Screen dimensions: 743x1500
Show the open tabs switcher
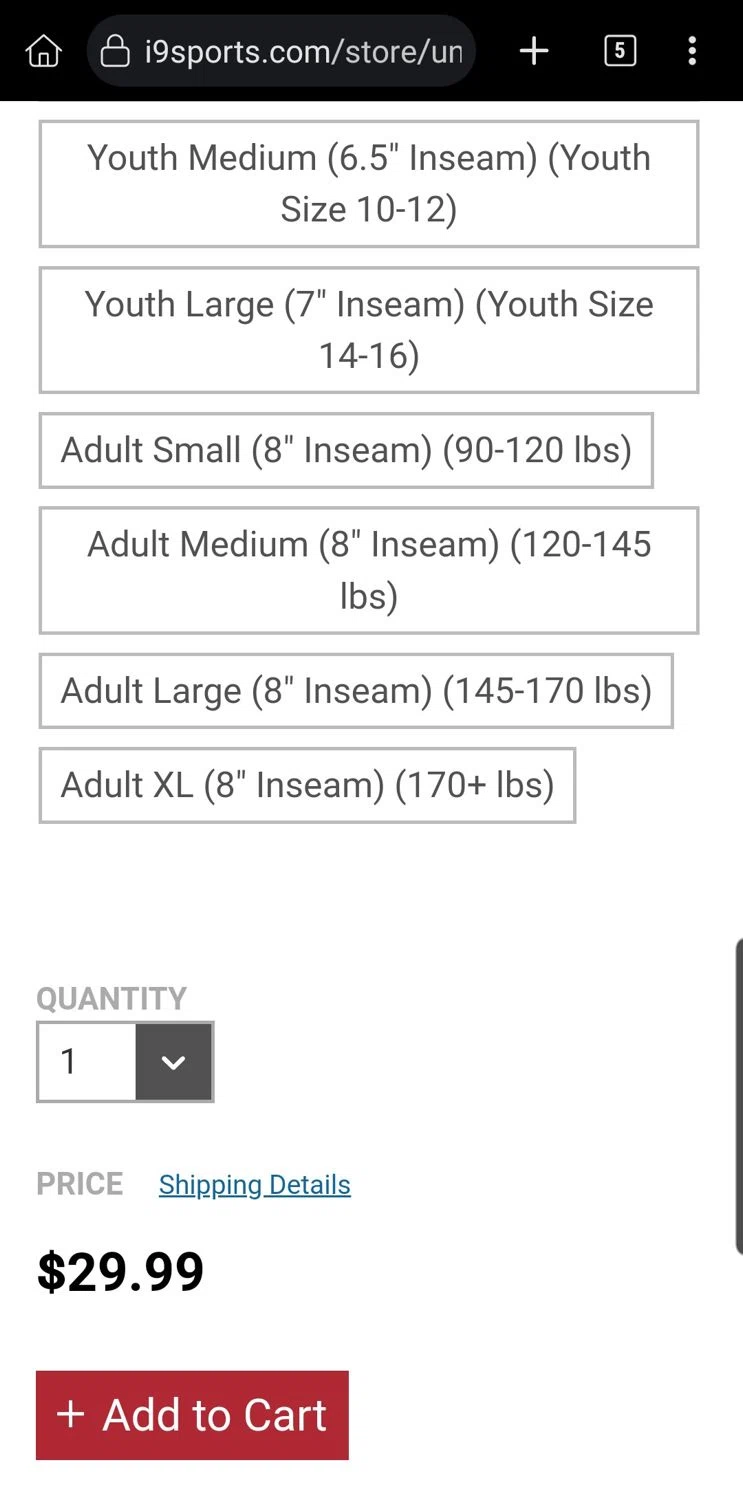coord(620,51)
